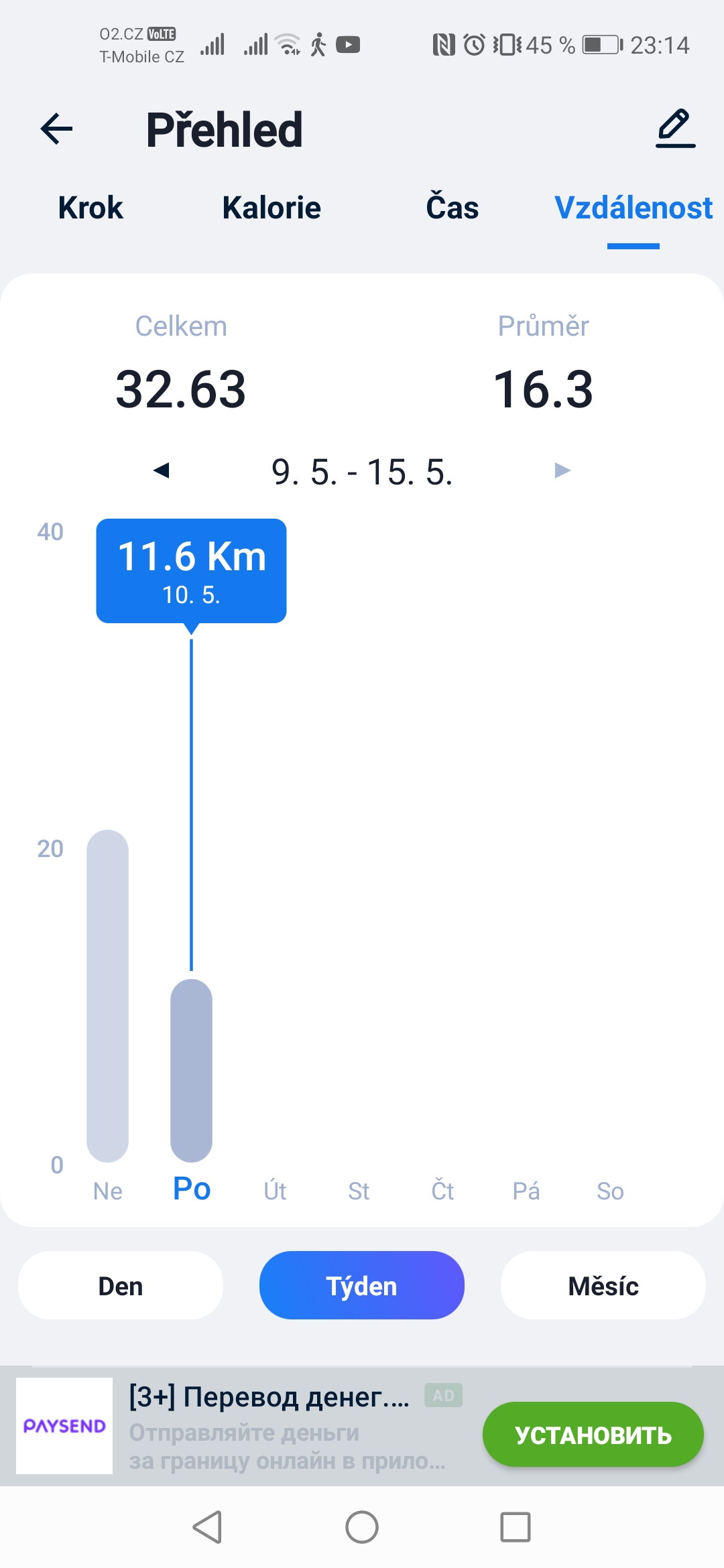The height and width of the screenshot is (1568, 724).
Task: Switch to the Den view
Action: click(x=121, y=1285)
